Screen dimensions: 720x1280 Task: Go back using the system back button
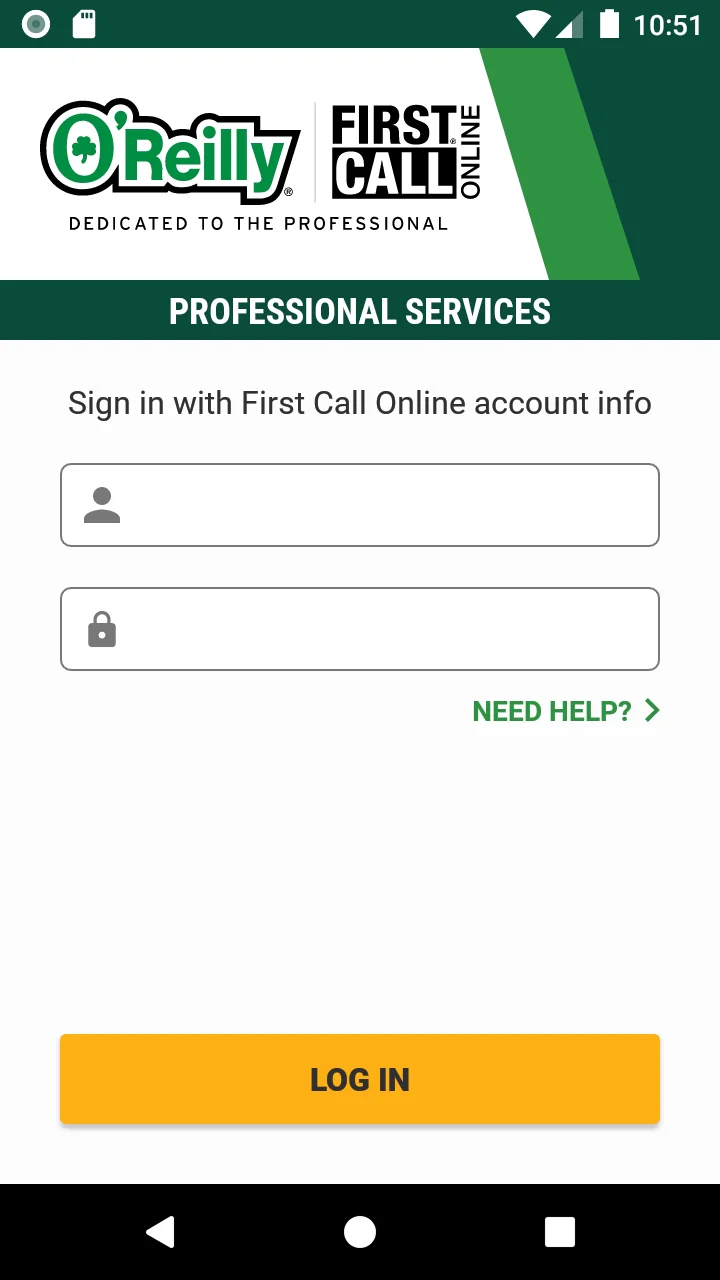[160, 1232]
